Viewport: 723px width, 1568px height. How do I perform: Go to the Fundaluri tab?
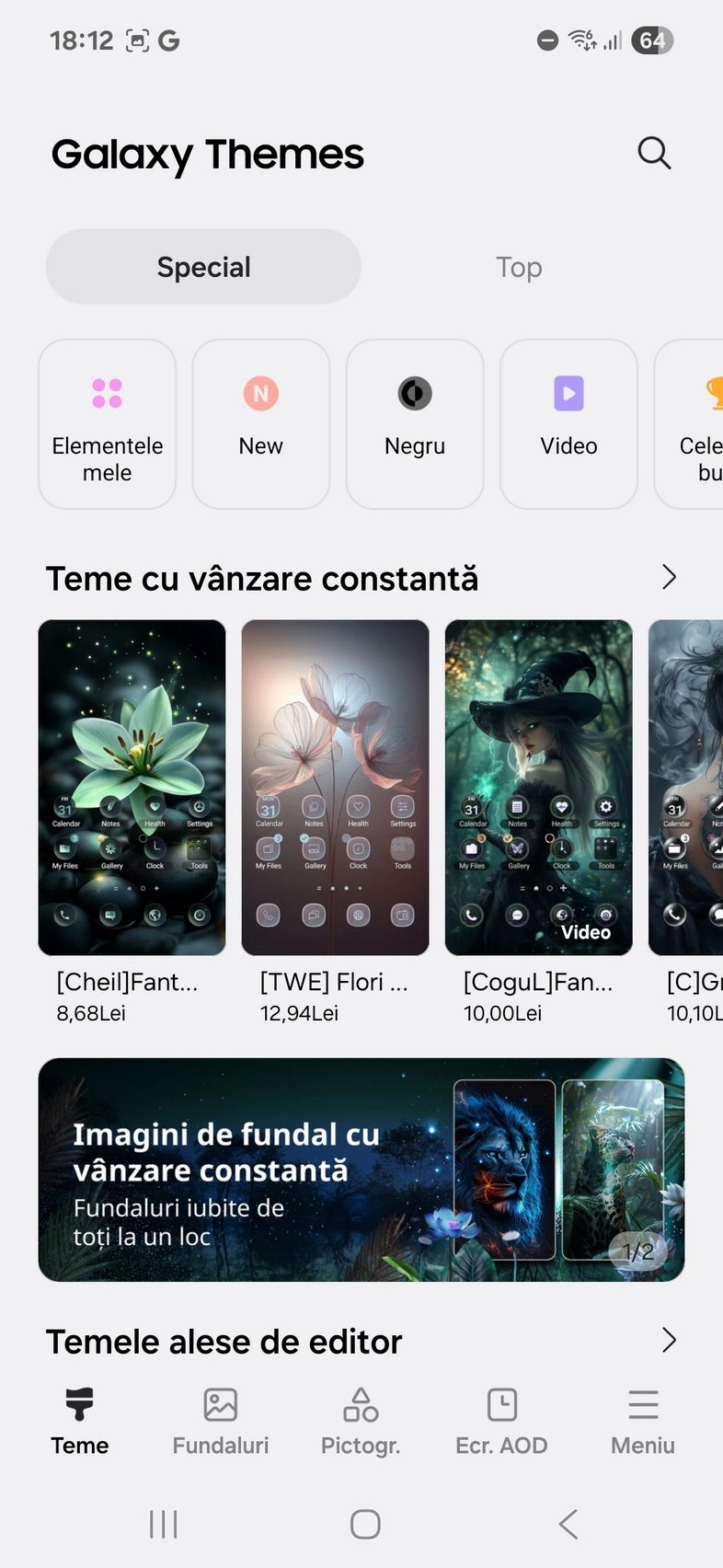point(221,1423)
